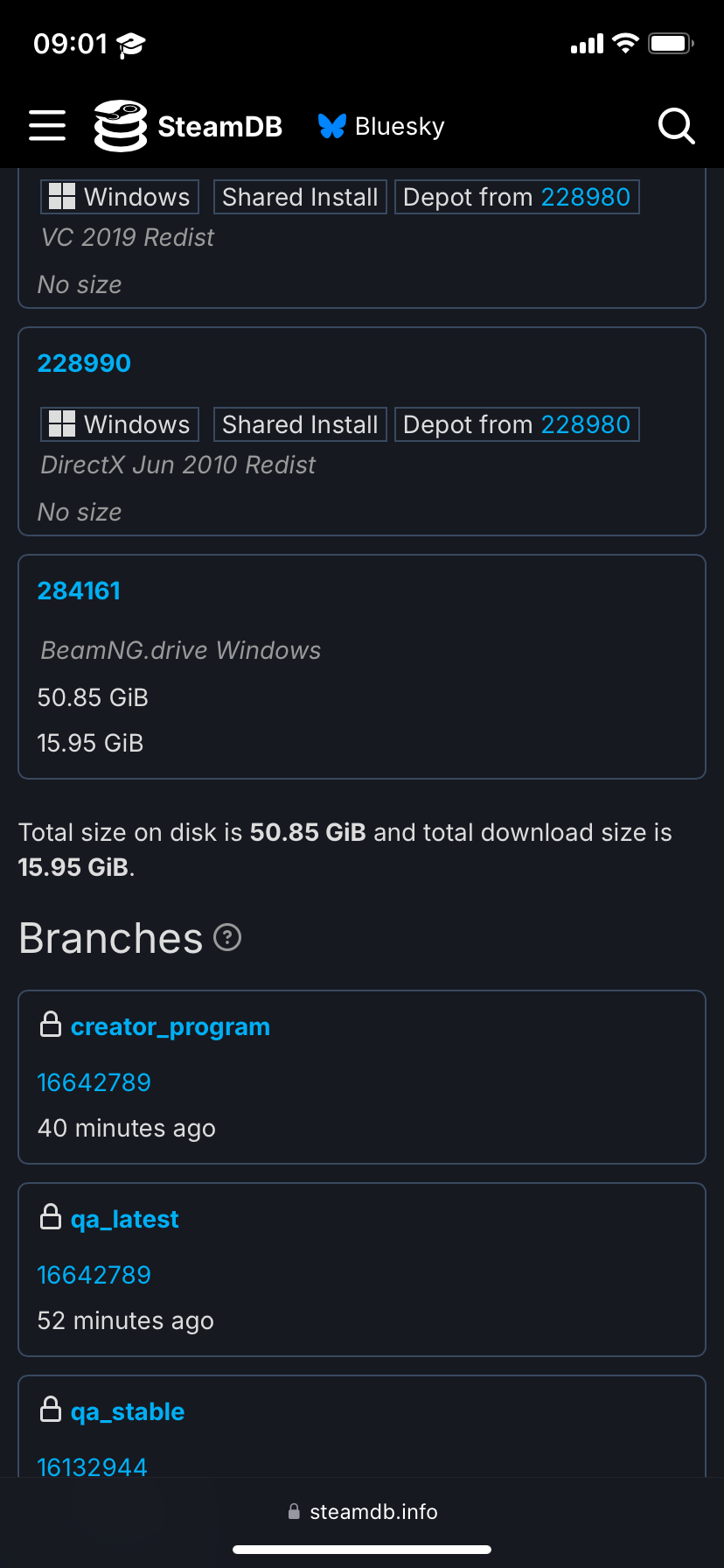Open the Bluesky link
This screenshot has height=1568, width=724.
pos(381,126)
